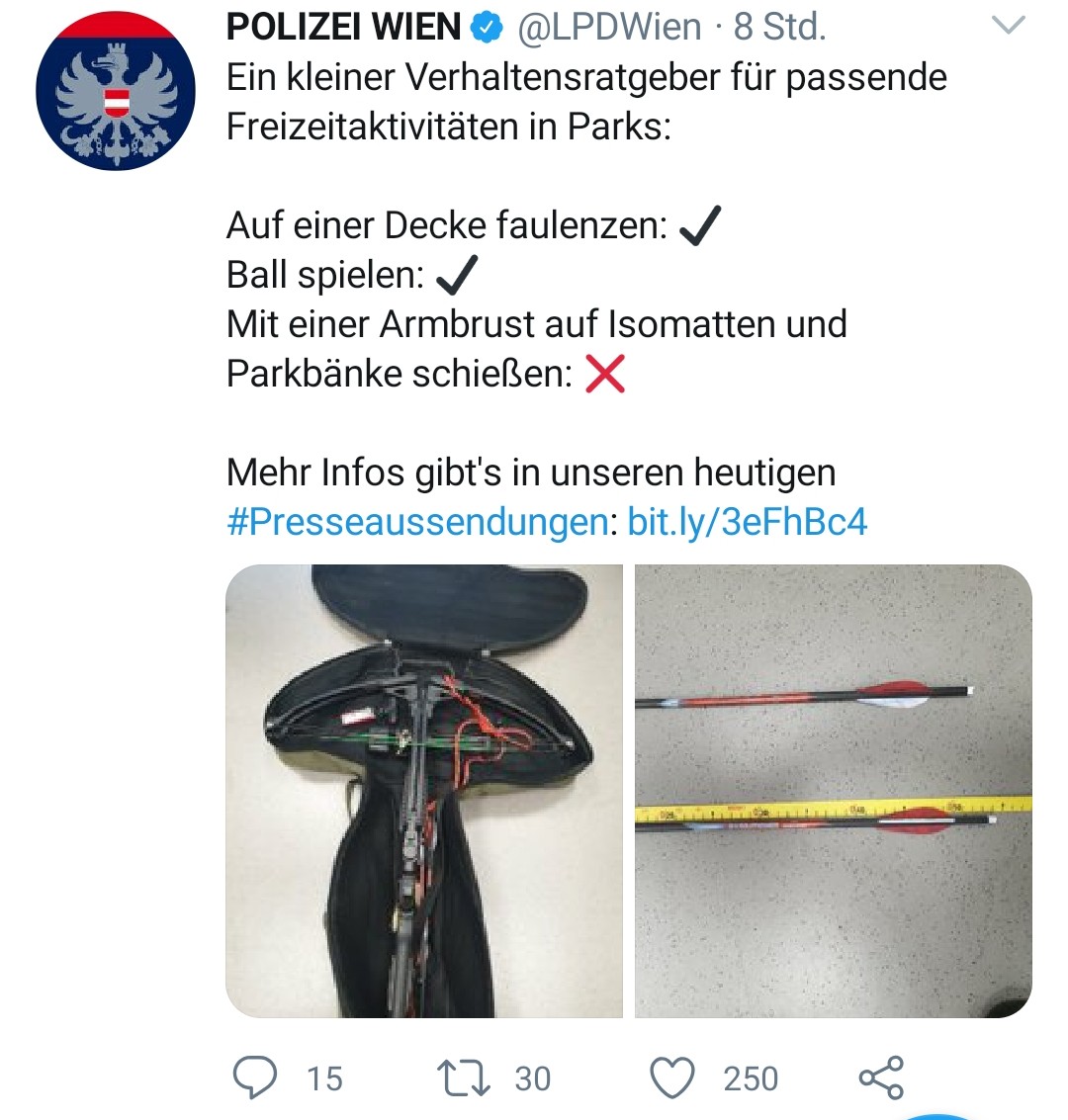
Task: Open the POLIZEI WIEN profile avatar
Action: (116, 91)
